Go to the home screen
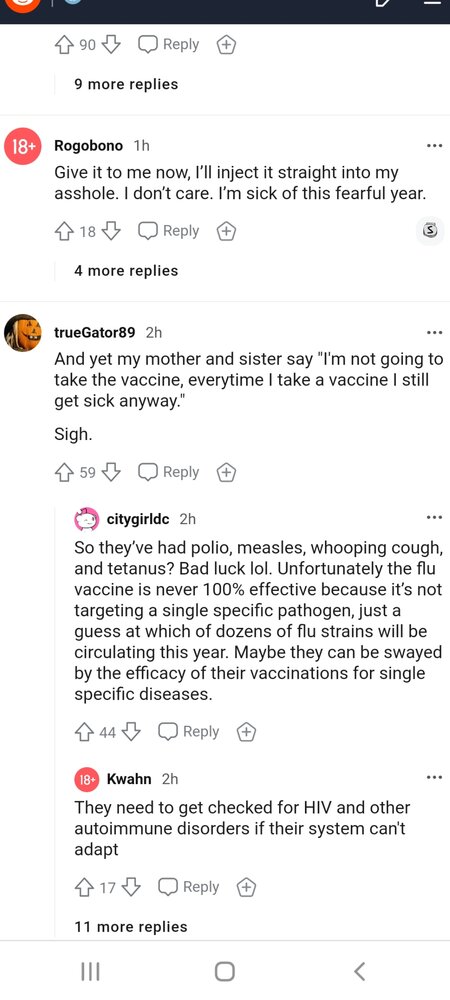The height and width of the screenshot is (1000, 450). click(224, 971)
